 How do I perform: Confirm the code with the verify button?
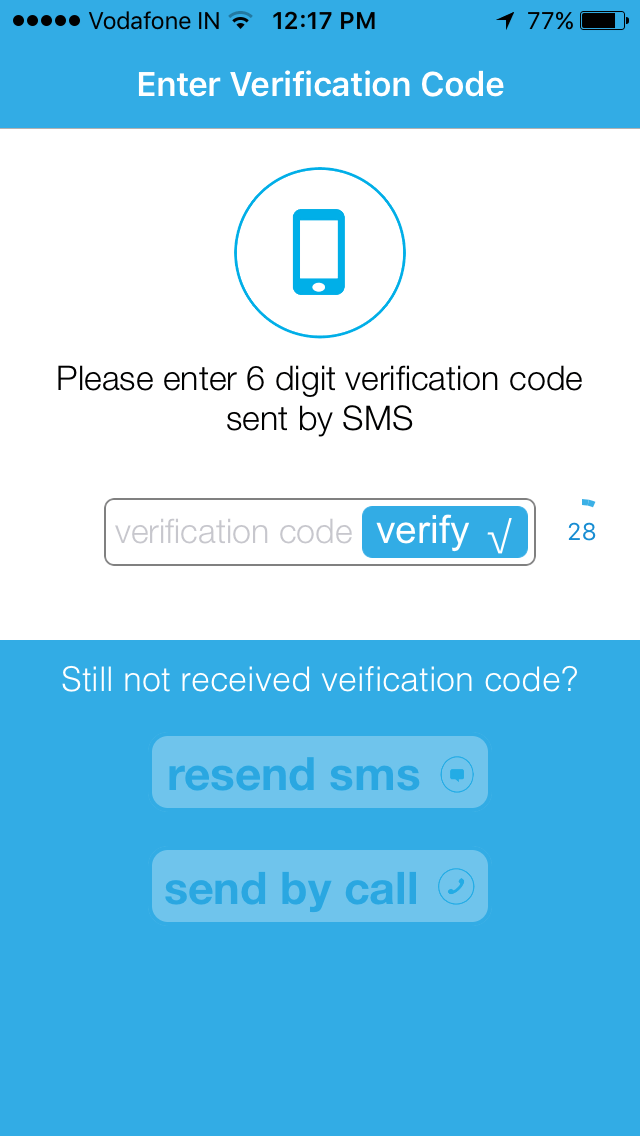tap(444, 532)
